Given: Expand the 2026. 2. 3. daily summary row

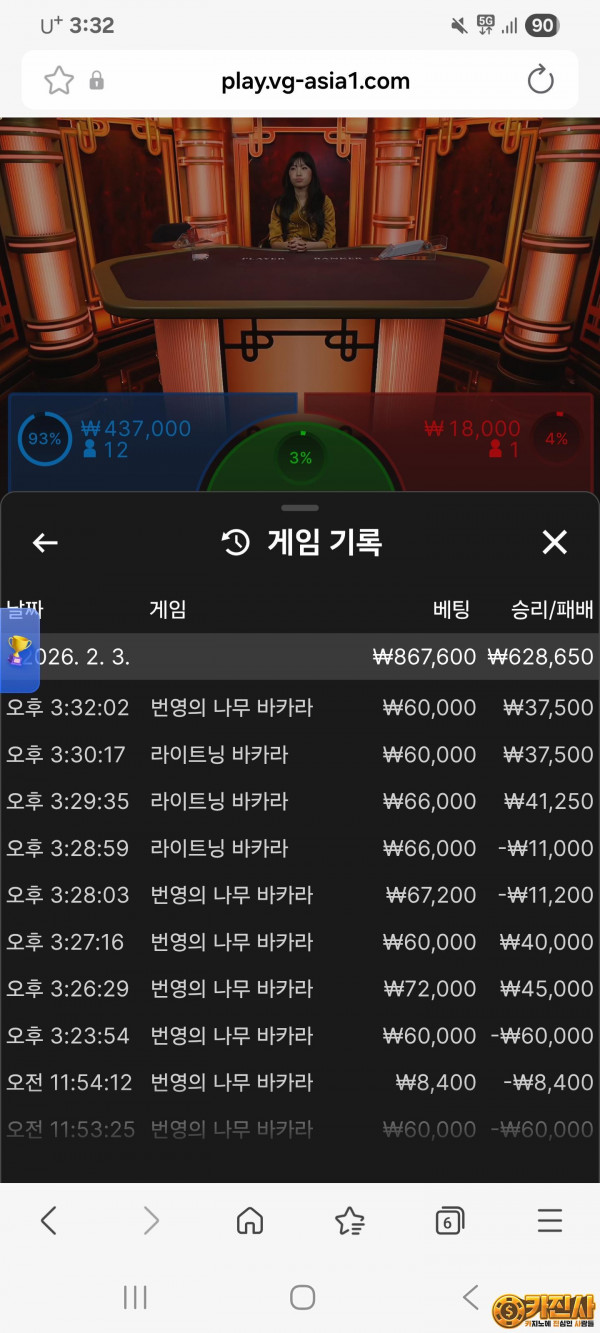Looking at the screenshot, I should coord(300,657).
